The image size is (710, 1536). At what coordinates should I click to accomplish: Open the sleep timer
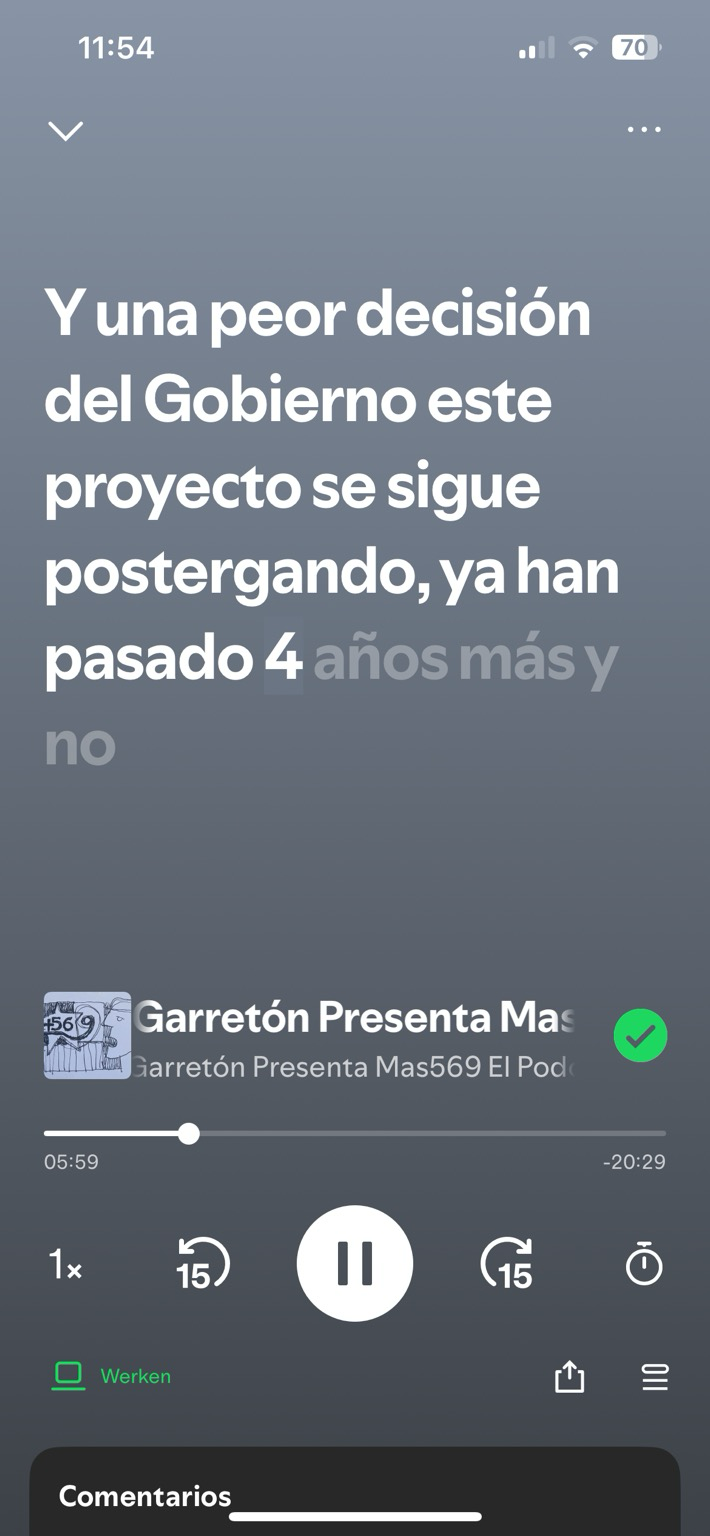pos(644,1264)
